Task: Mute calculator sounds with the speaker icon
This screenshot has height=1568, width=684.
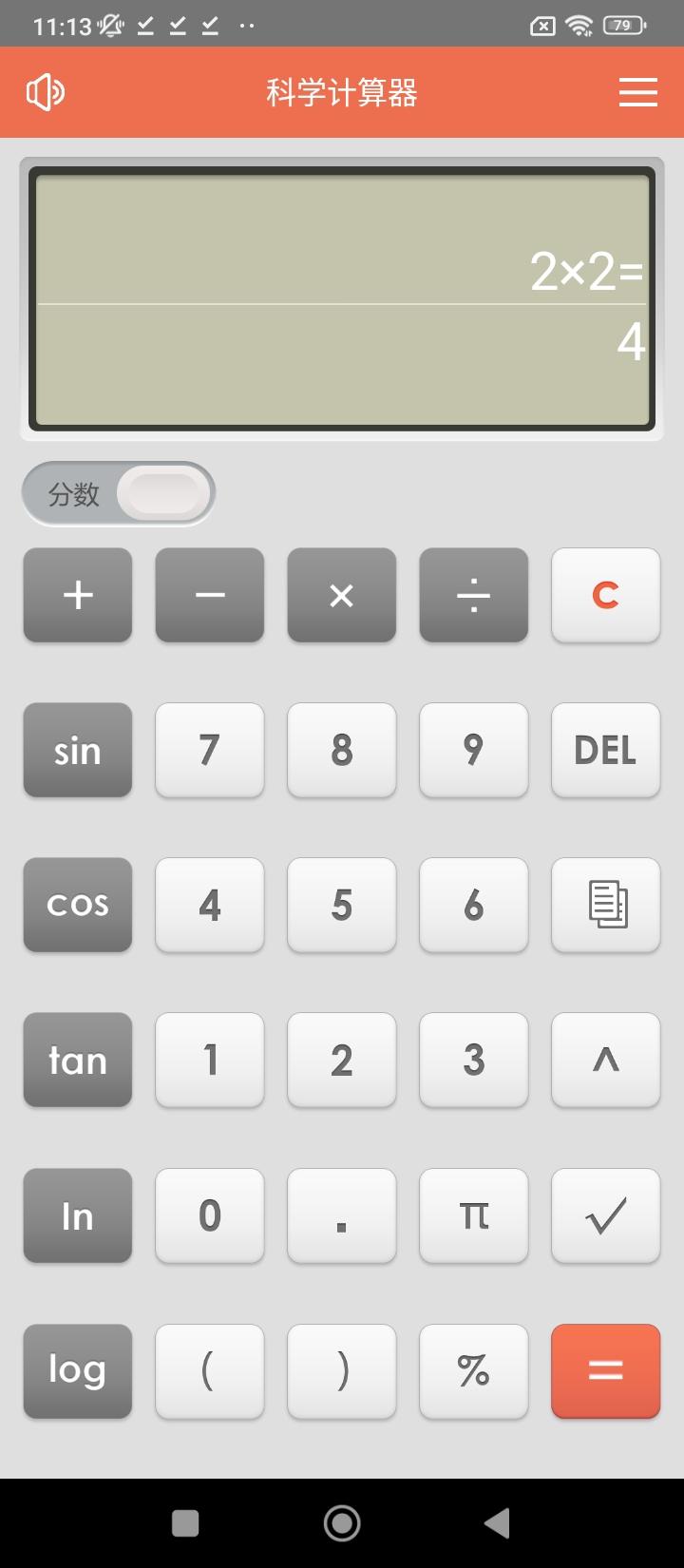Action: click(45, 92)
